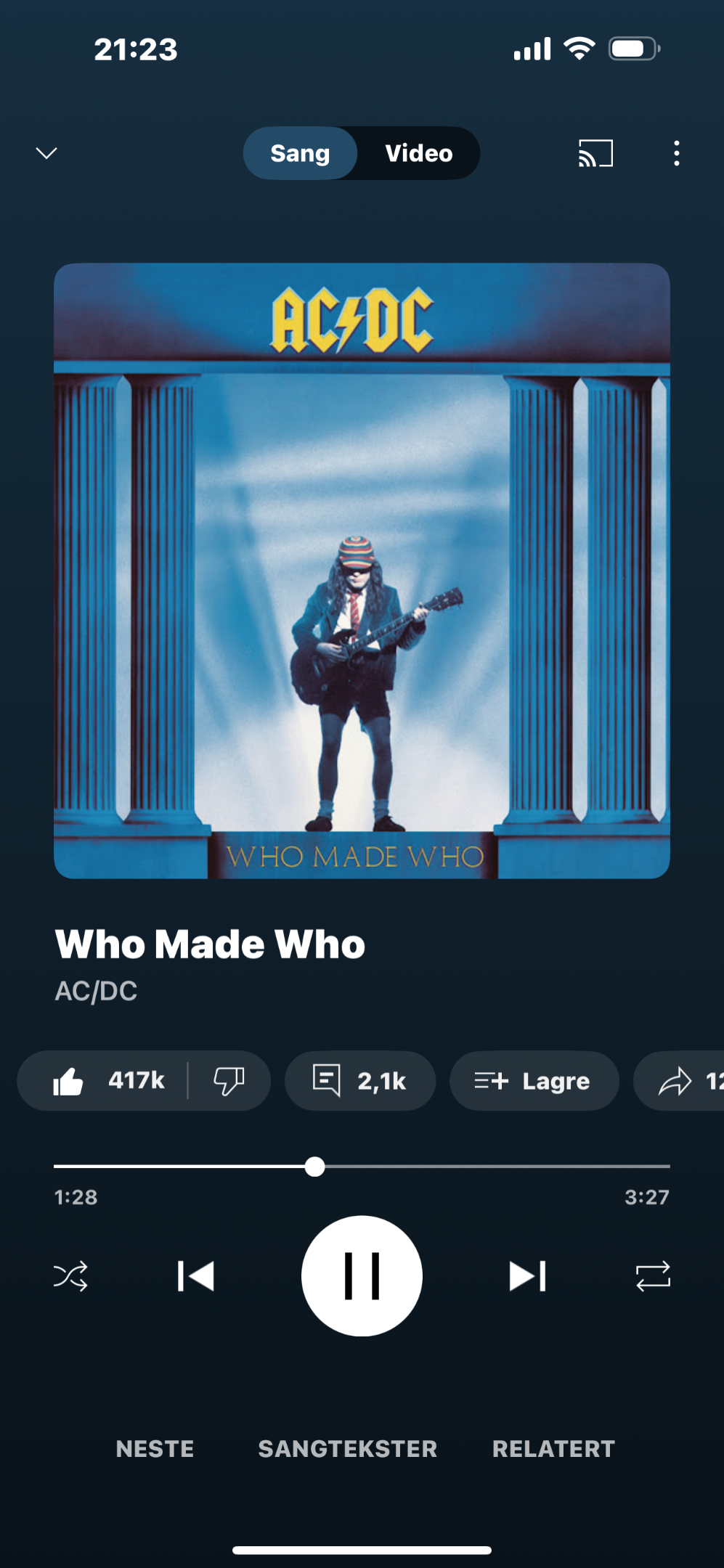Open the RELATERT tab
Viewport: 724px width, 1568px height.
[553, 1449]
